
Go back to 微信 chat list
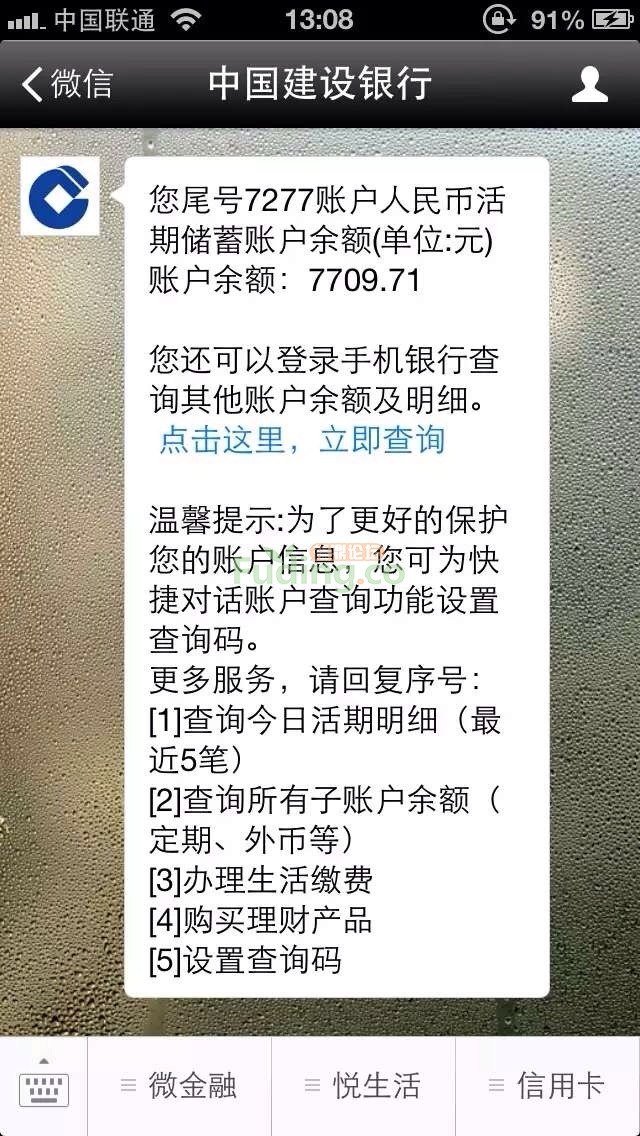tap(68, 84)
